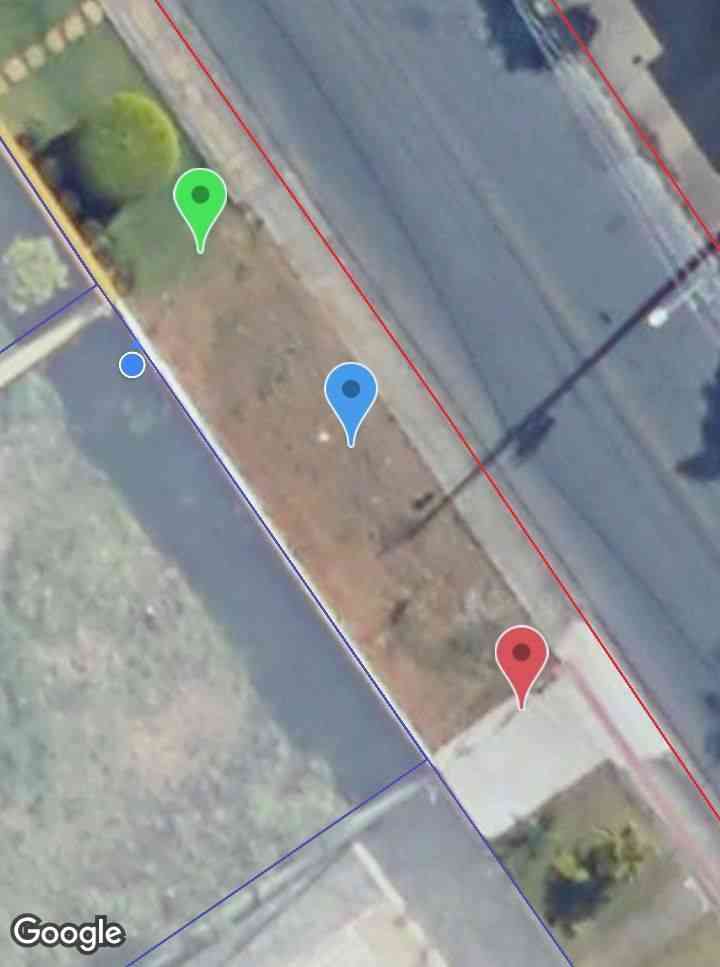Tap the small blue circle marker
This screenshot has height=967, width=720.
tap(132, 365)
